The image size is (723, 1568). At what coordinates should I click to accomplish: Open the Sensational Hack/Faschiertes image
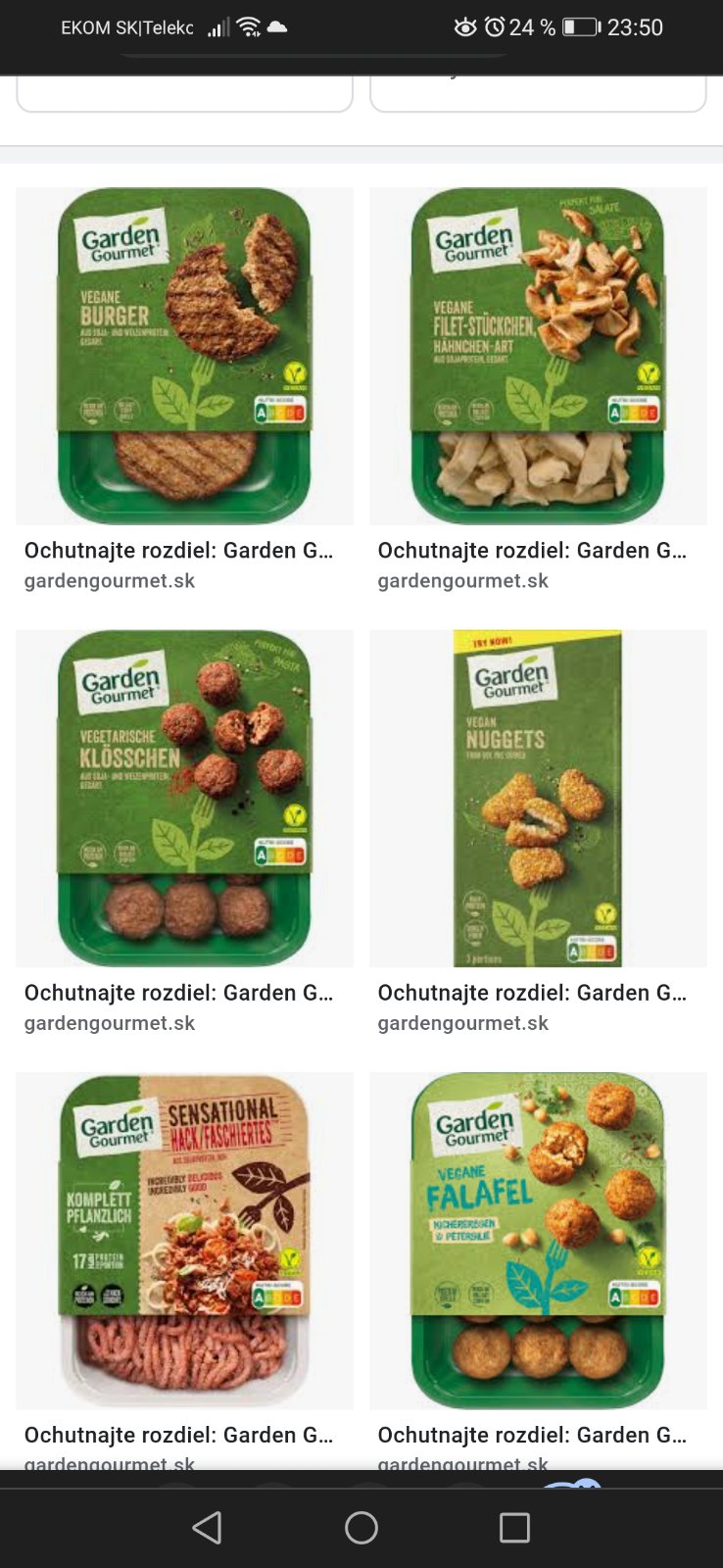pyautogui.click(x=184, y=1240)
